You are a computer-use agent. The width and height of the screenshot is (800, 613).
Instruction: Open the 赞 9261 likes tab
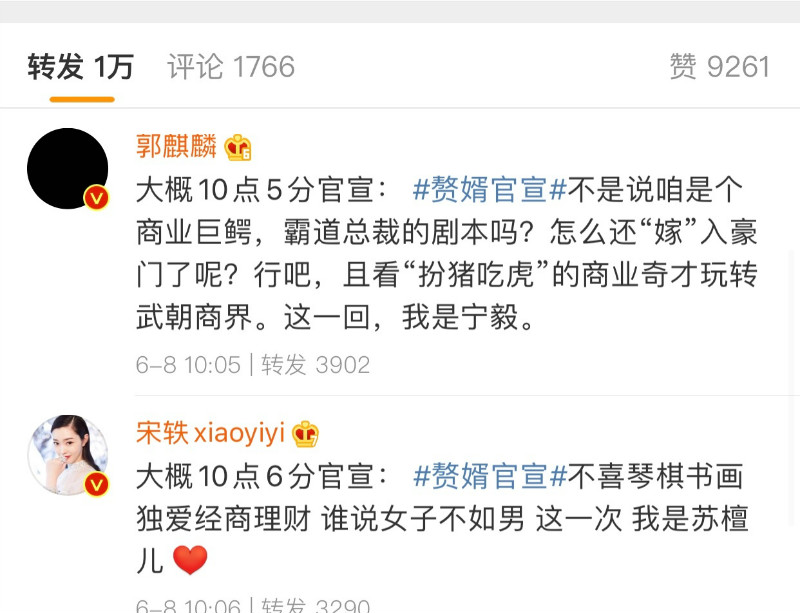coord(719,67)
